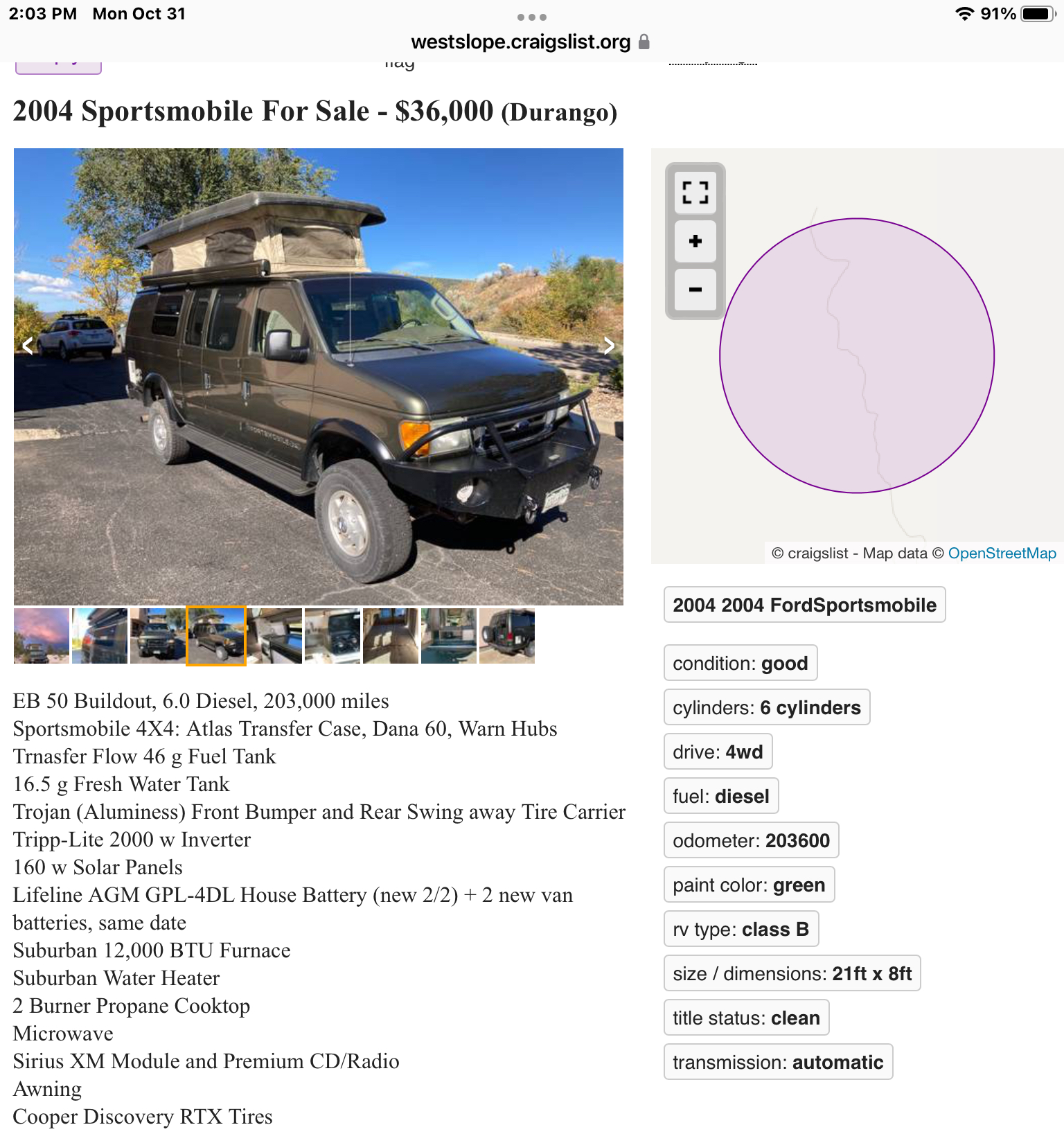Go to the previous gallery photo
Viewport: 1064px width, 1134px height.
[x=28, y=346]
